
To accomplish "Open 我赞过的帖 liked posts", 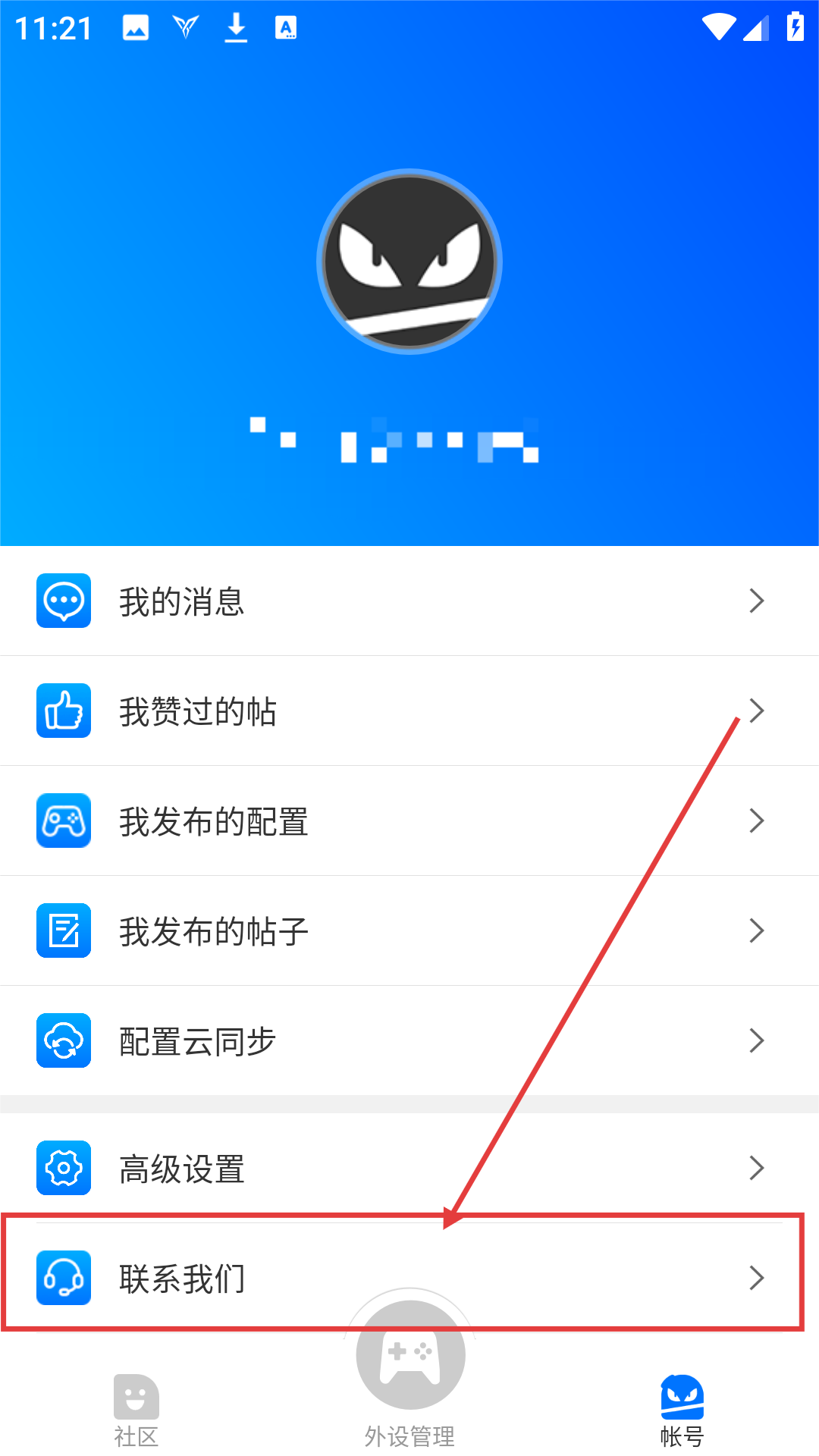I will coord(409,711).
